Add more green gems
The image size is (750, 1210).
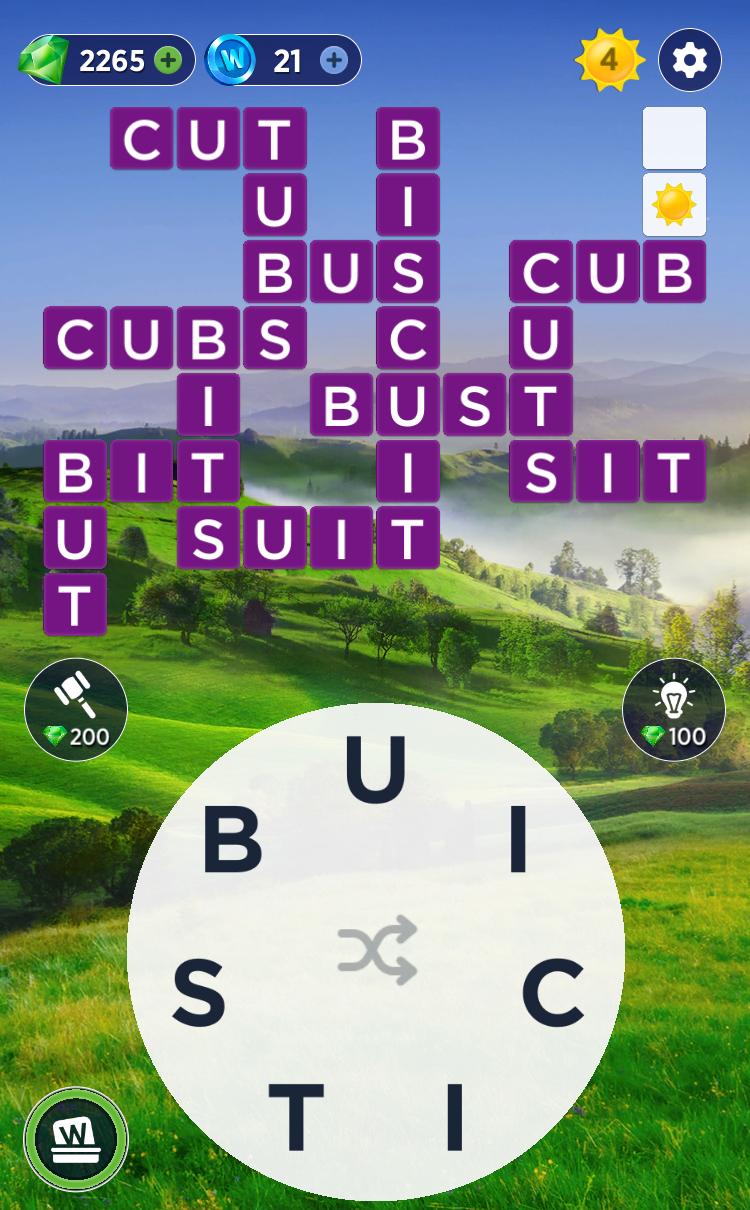(x=168, y=61)
